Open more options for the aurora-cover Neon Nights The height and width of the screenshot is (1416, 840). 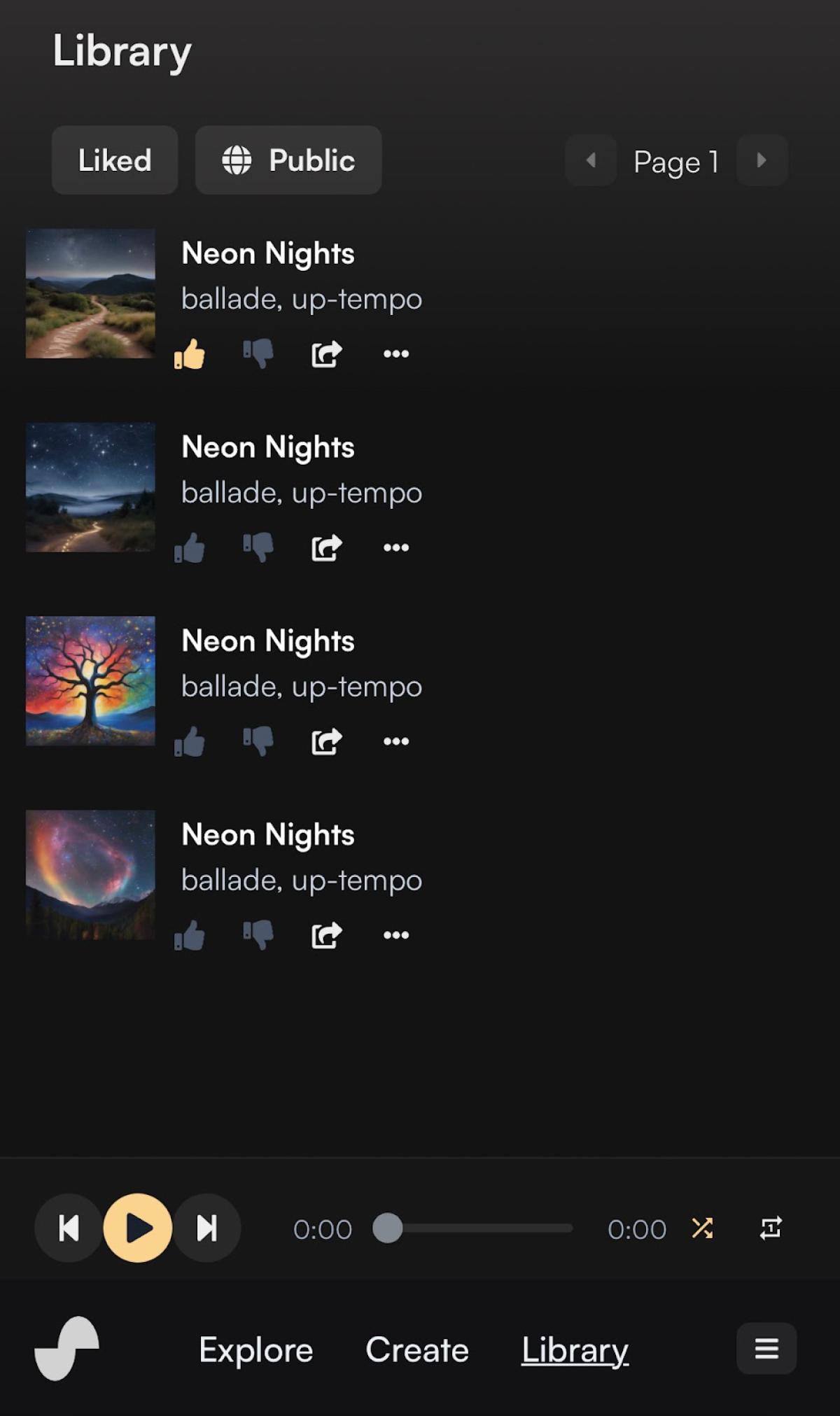395,935
